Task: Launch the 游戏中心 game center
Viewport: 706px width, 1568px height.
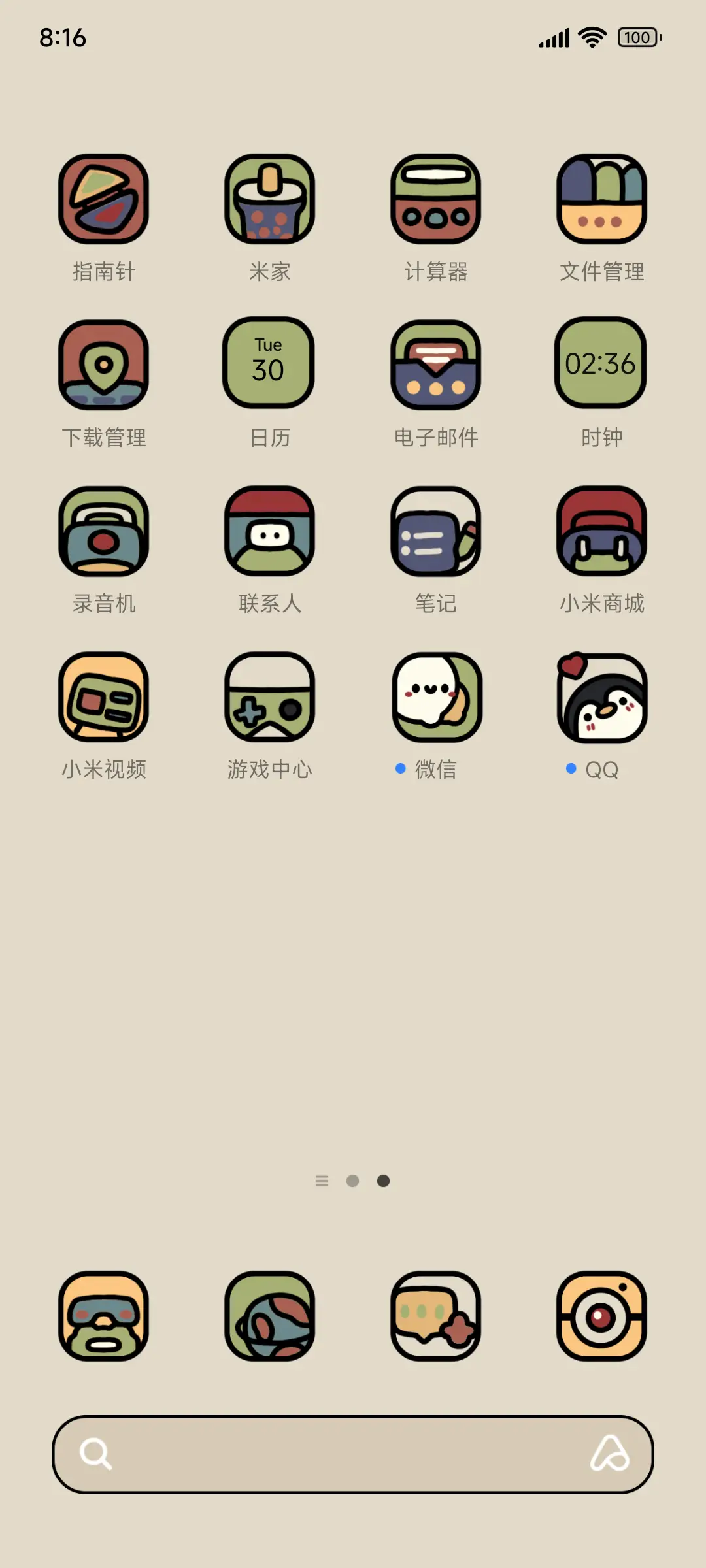Action: click(x=269, y=696)
